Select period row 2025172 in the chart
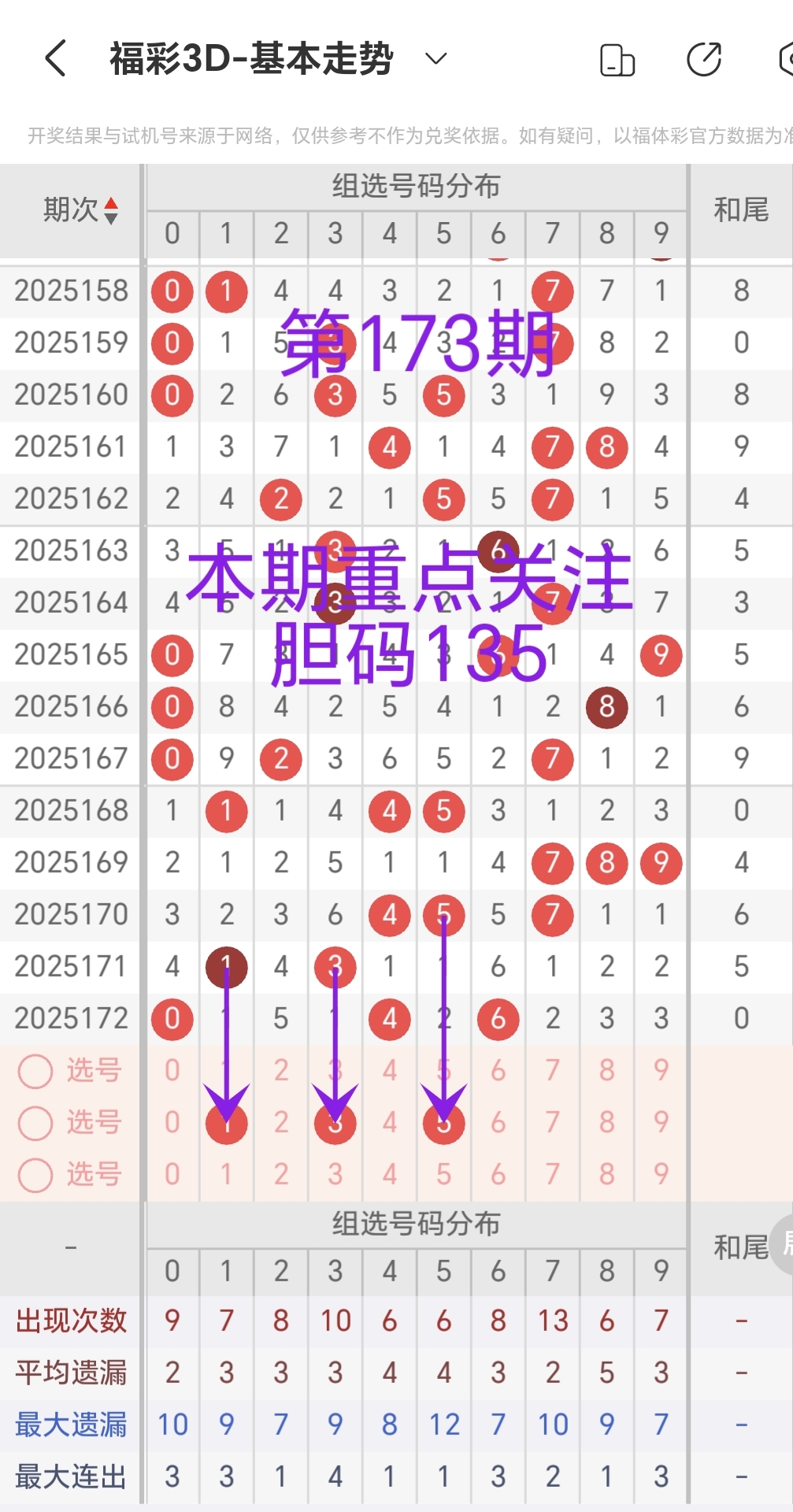The width and height of the screenshot is (793, 1512). (x=71, y=1018)
